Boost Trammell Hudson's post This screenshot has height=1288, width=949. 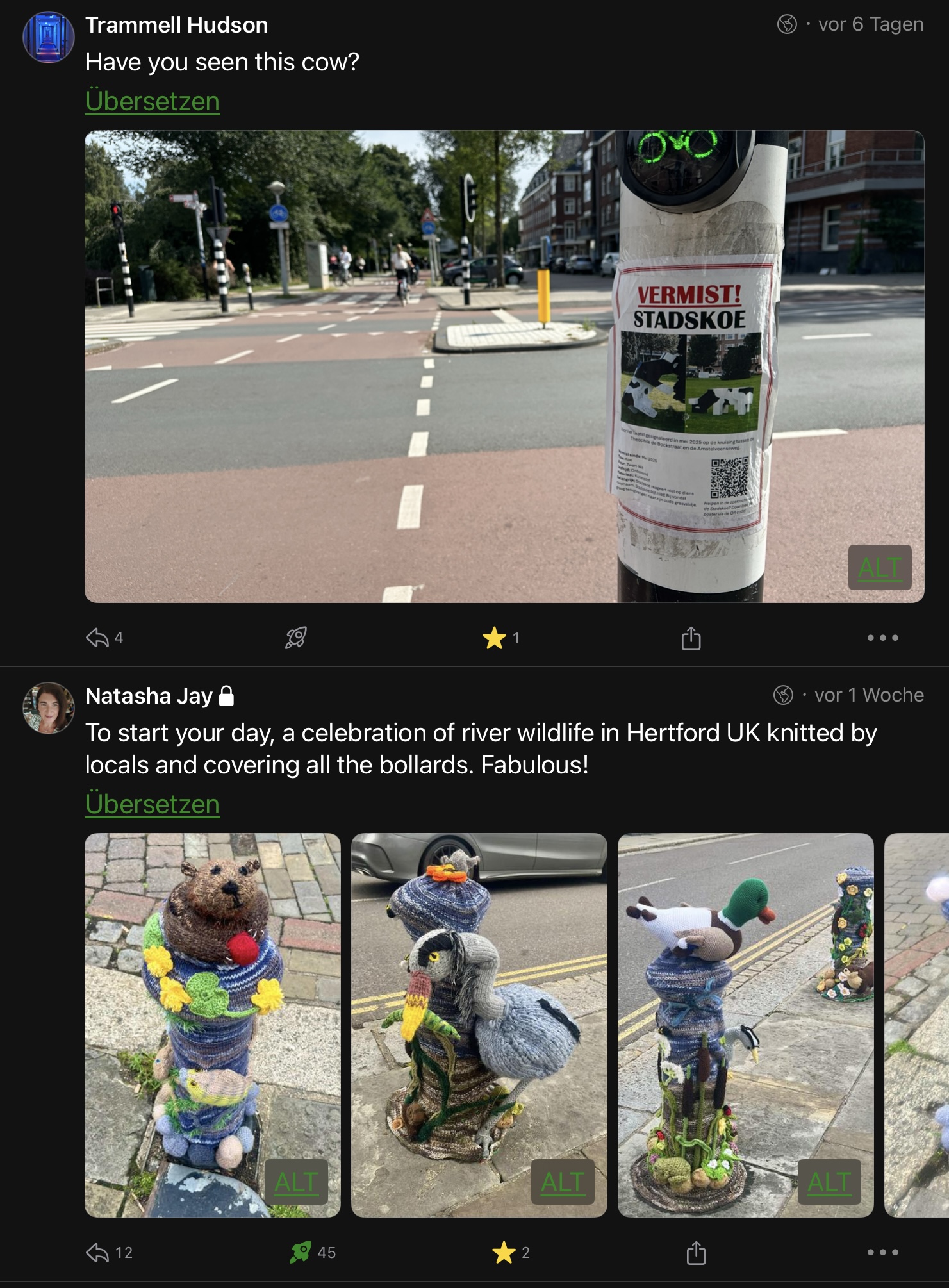click(x=295, y=638)
